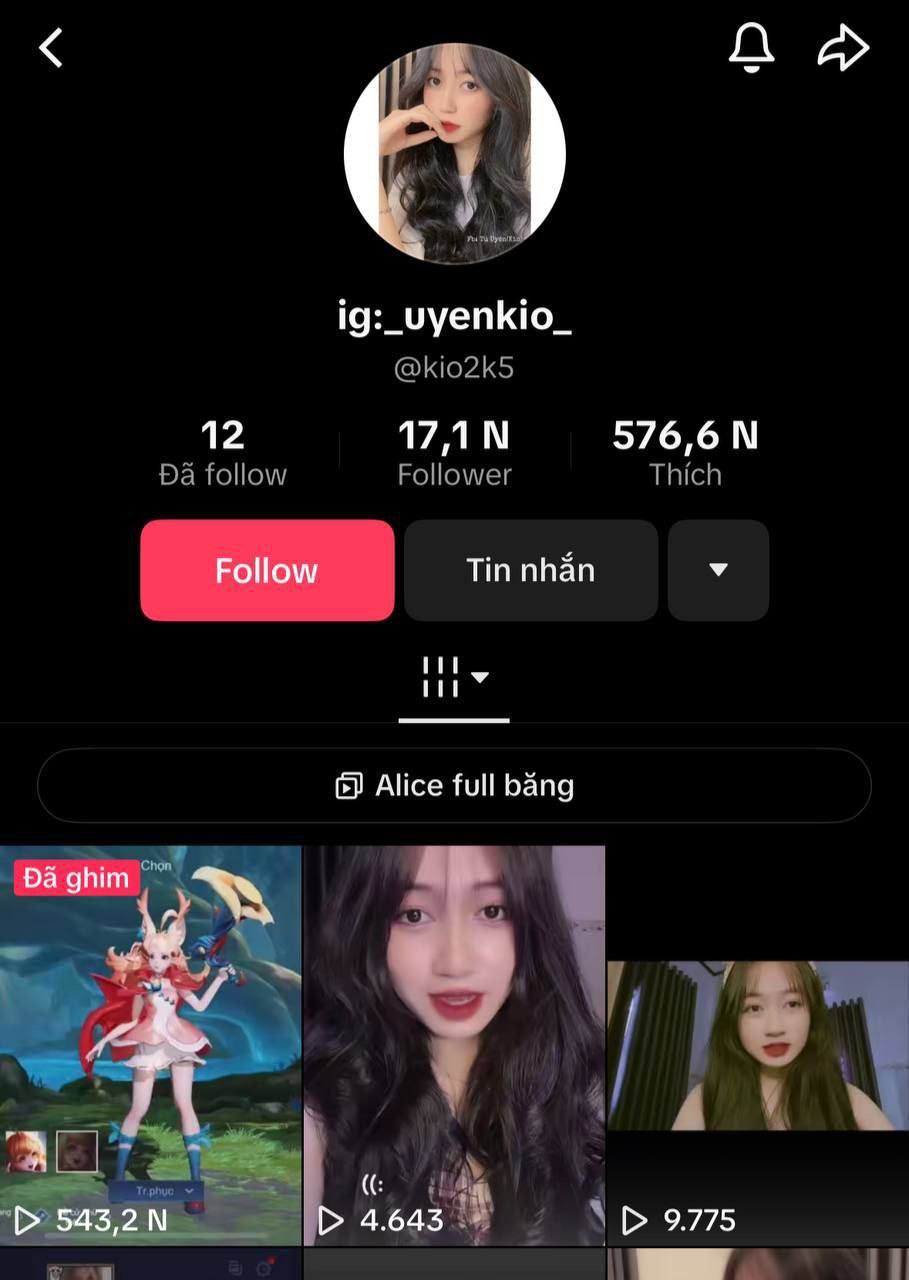The image size is (909, 1280).
Task: Follow the kio2k5 account
Action: pos(267,570)
